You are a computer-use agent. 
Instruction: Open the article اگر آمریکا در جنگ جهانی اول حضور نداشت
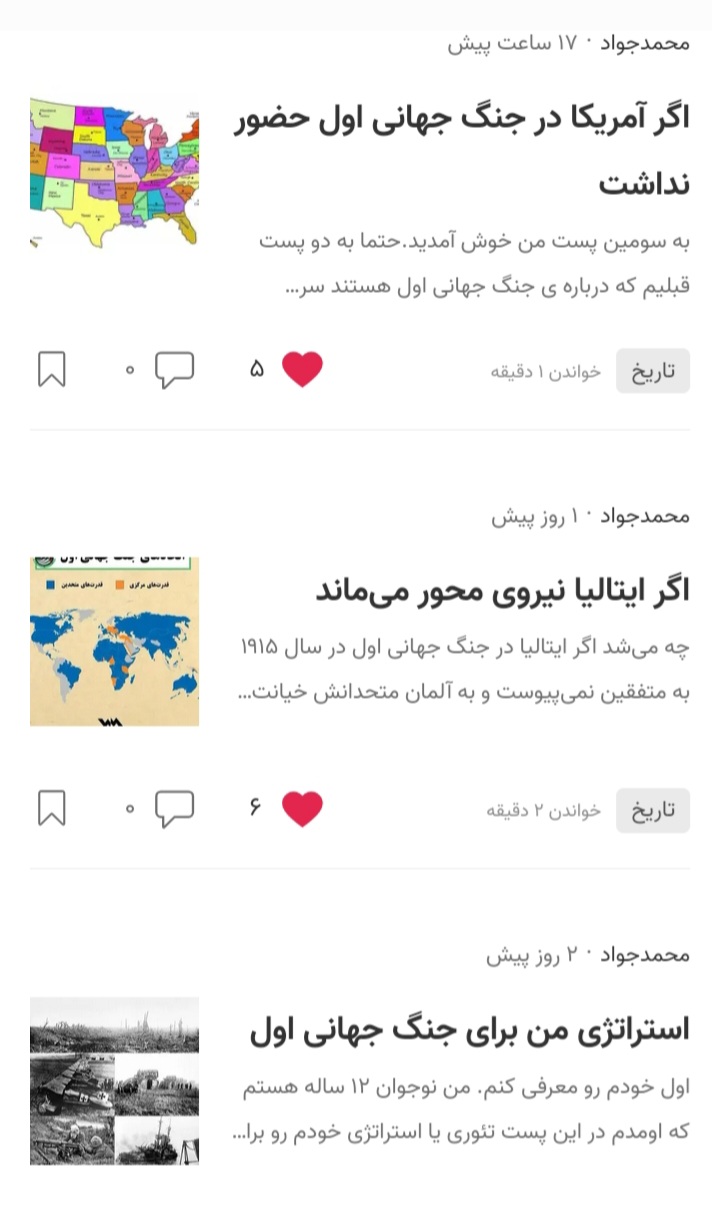coord(462,150)
